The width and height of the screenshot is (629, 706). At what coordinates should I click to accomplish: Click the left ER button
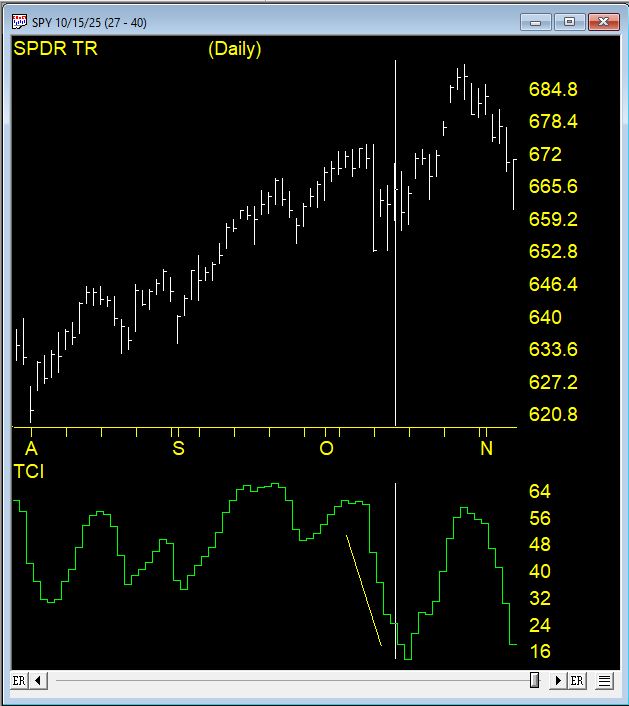coord(19,681)
